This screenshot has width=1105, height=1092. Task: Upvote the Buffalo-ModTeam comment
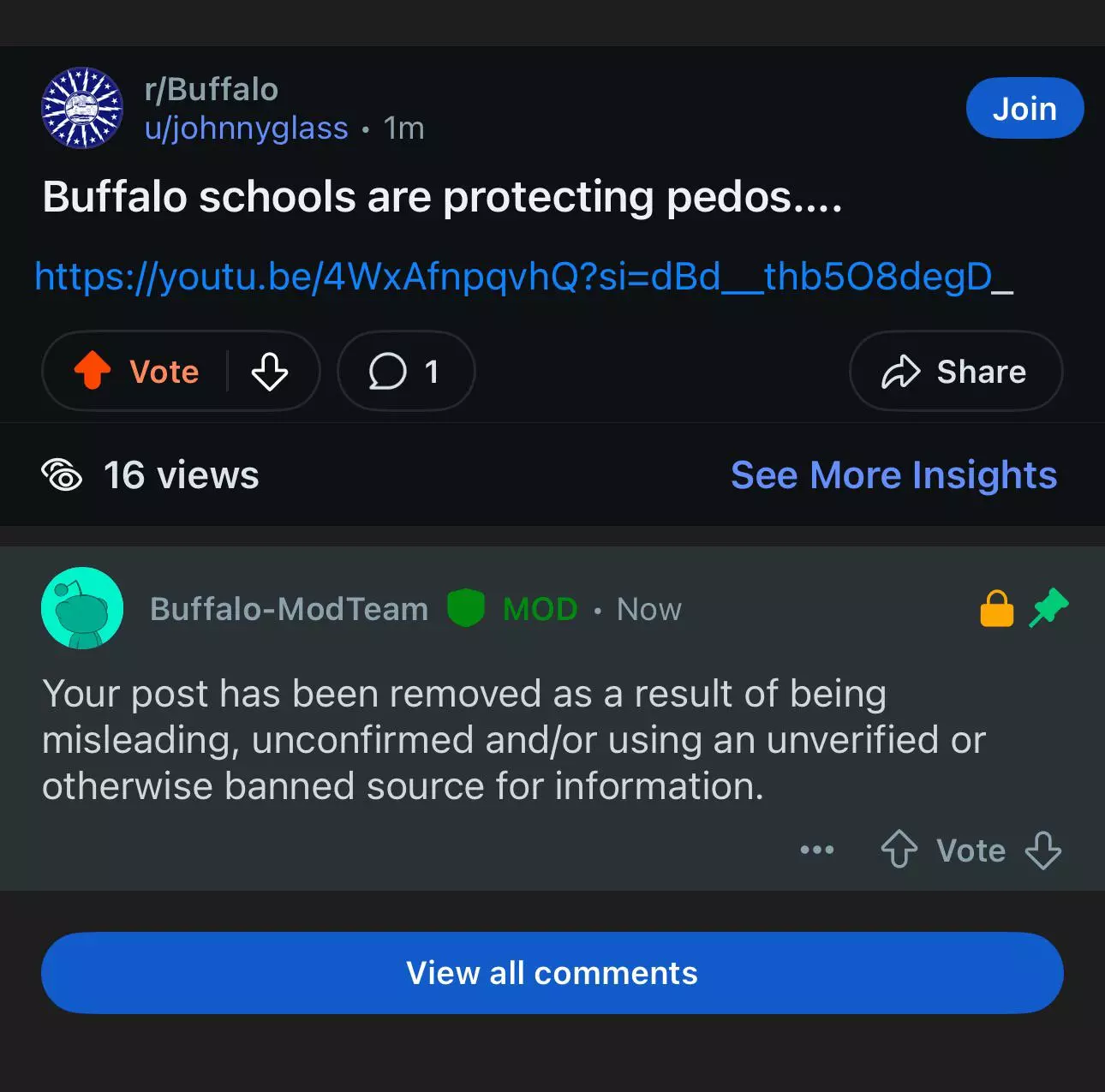pos(899,850)
